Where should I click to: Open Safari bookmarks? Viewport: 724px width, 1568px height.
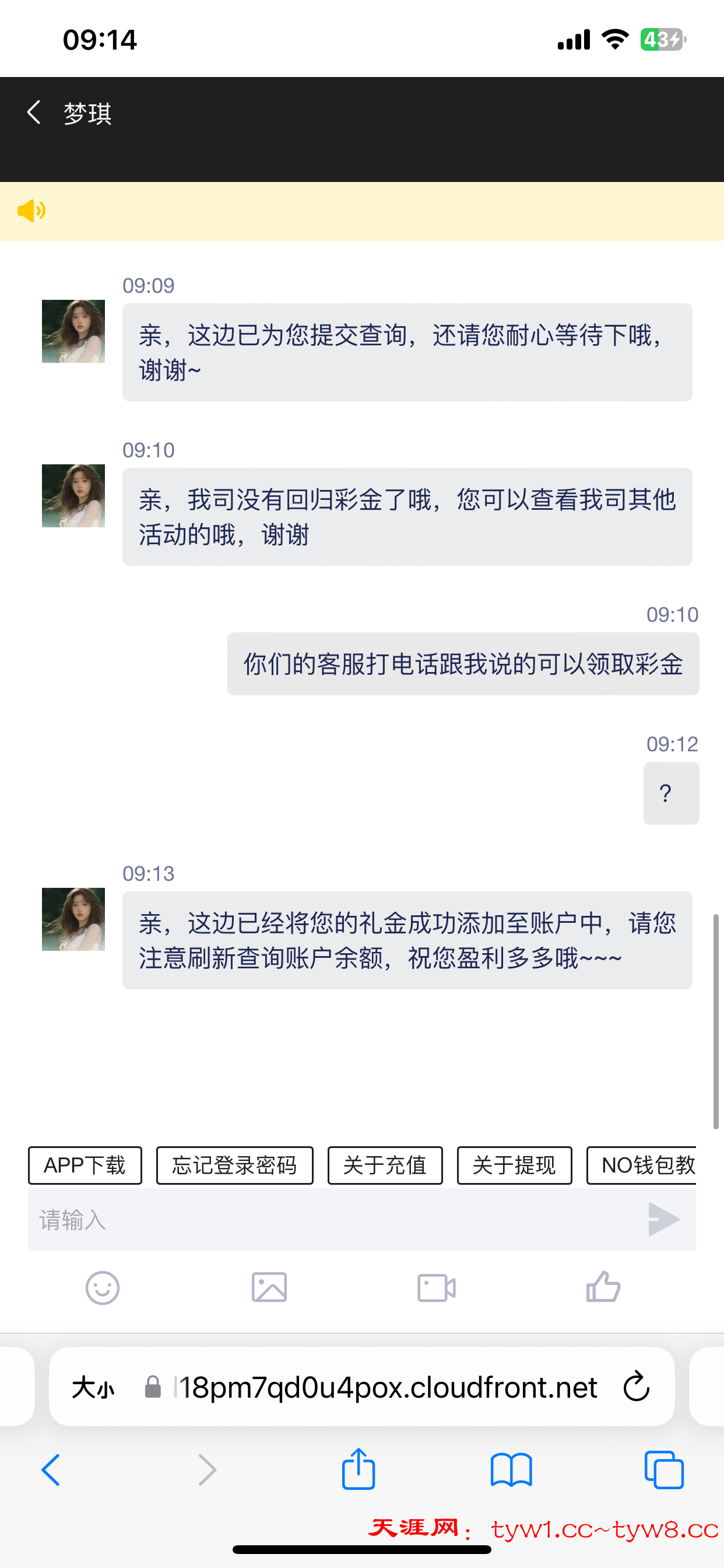511,1470
